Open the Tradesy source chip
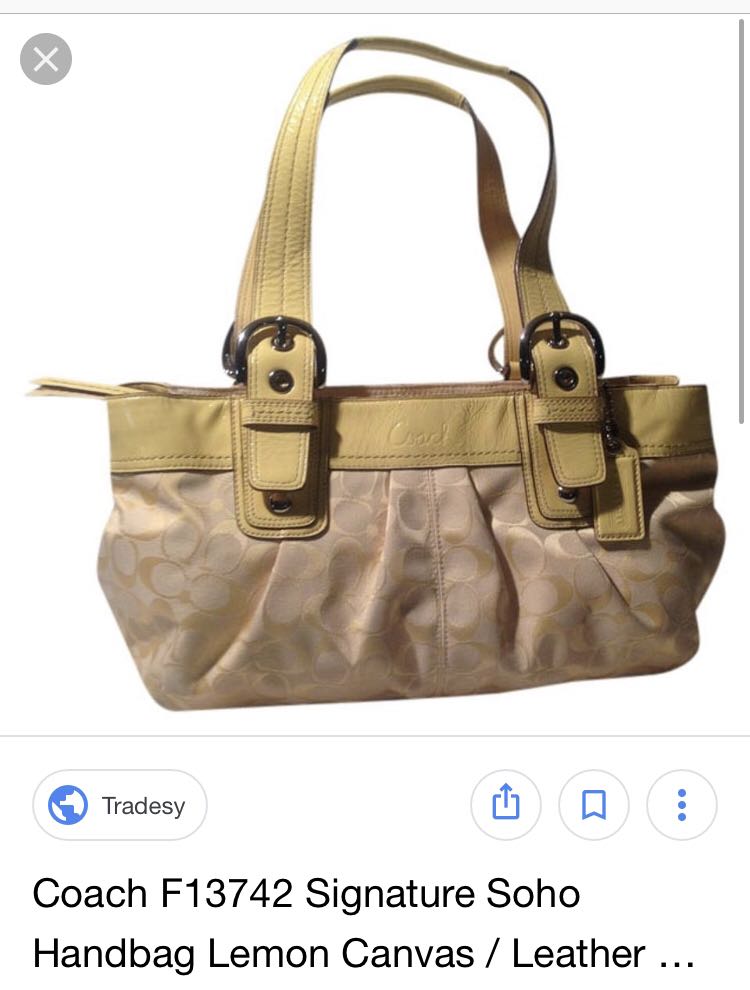The image size is (750, 990). [119, 804]
